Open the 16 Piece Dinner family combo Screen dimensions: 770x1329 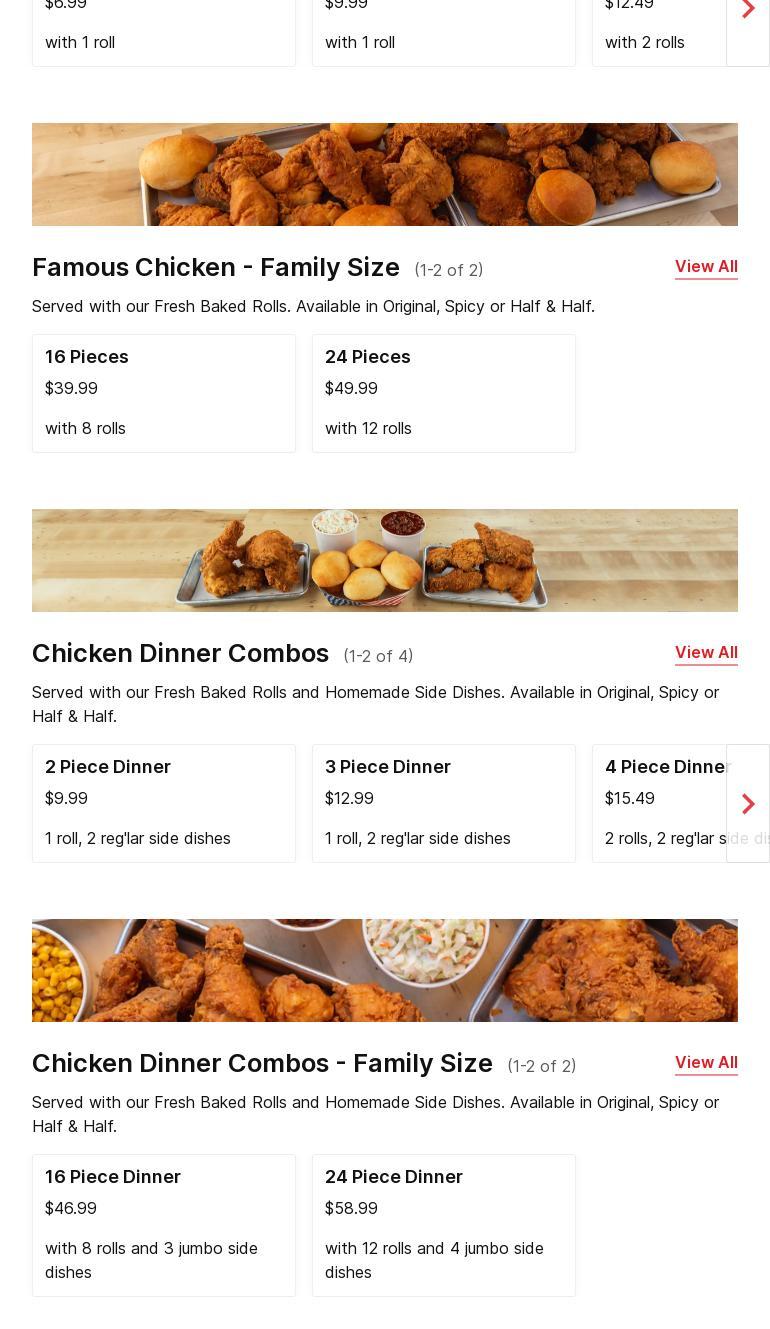[x=164, y=1225]
